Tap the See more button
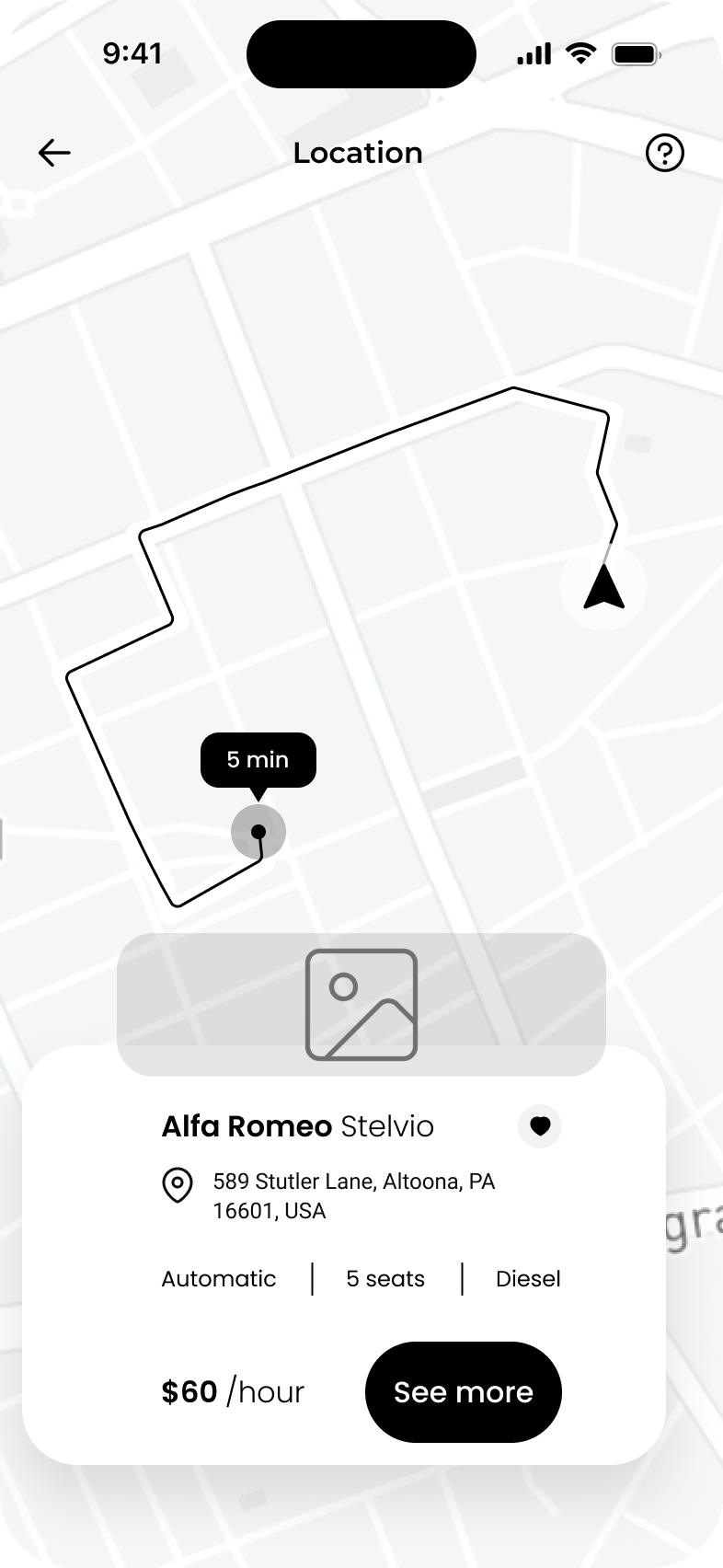Image resolution: width=723 pixels, height=1568 pixels. point(463,1391)
